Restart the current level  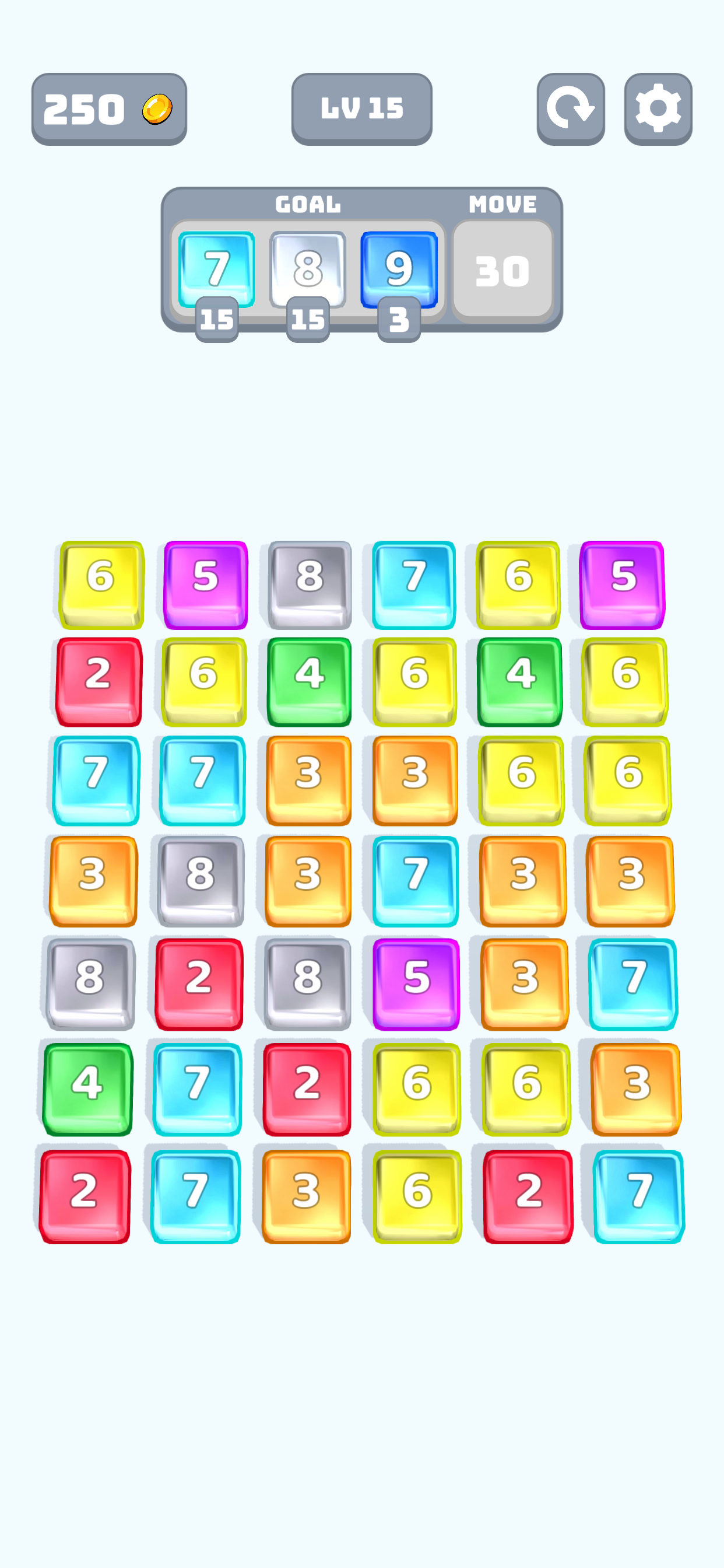570,108
